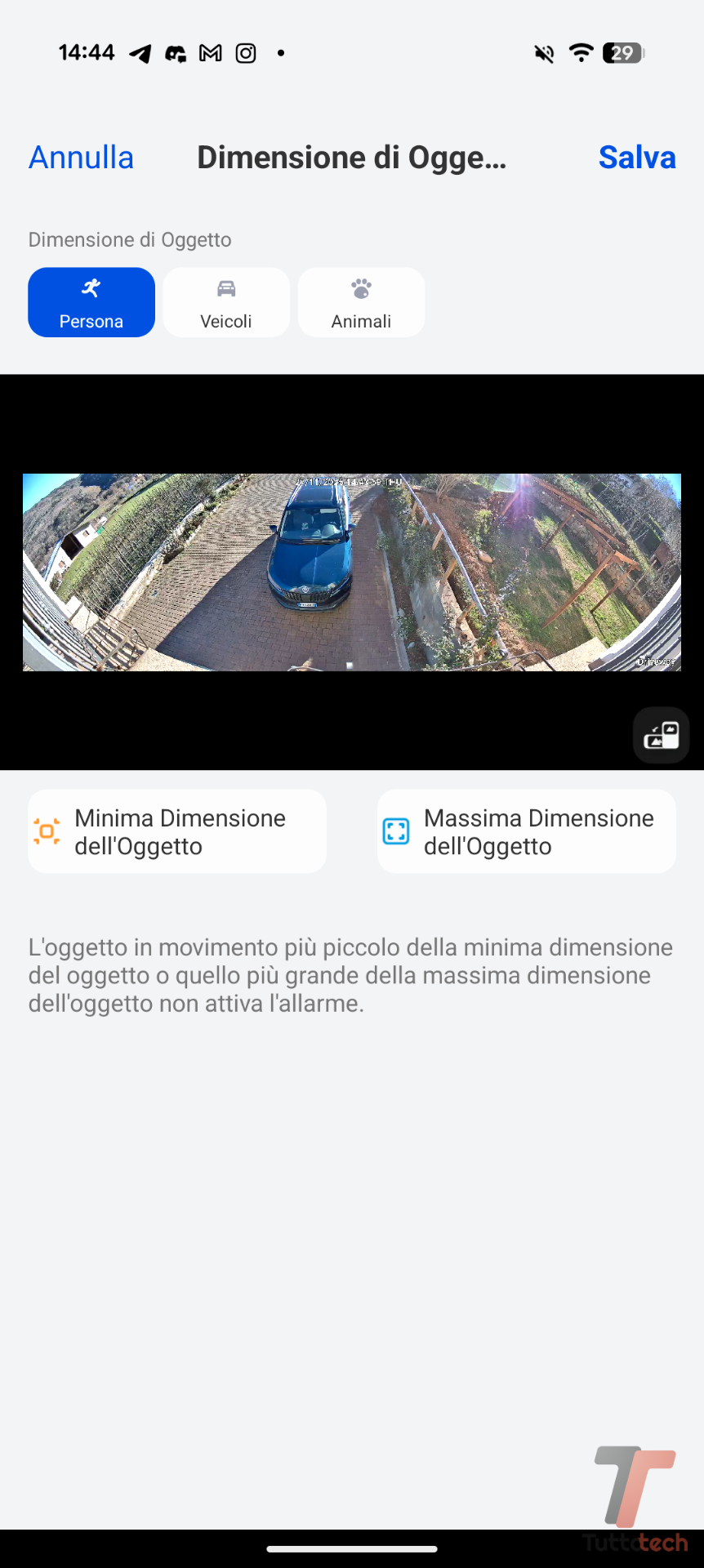Open the picture mode icon on the video
This screenshot has width=704, height=1568.
(661, 735)
